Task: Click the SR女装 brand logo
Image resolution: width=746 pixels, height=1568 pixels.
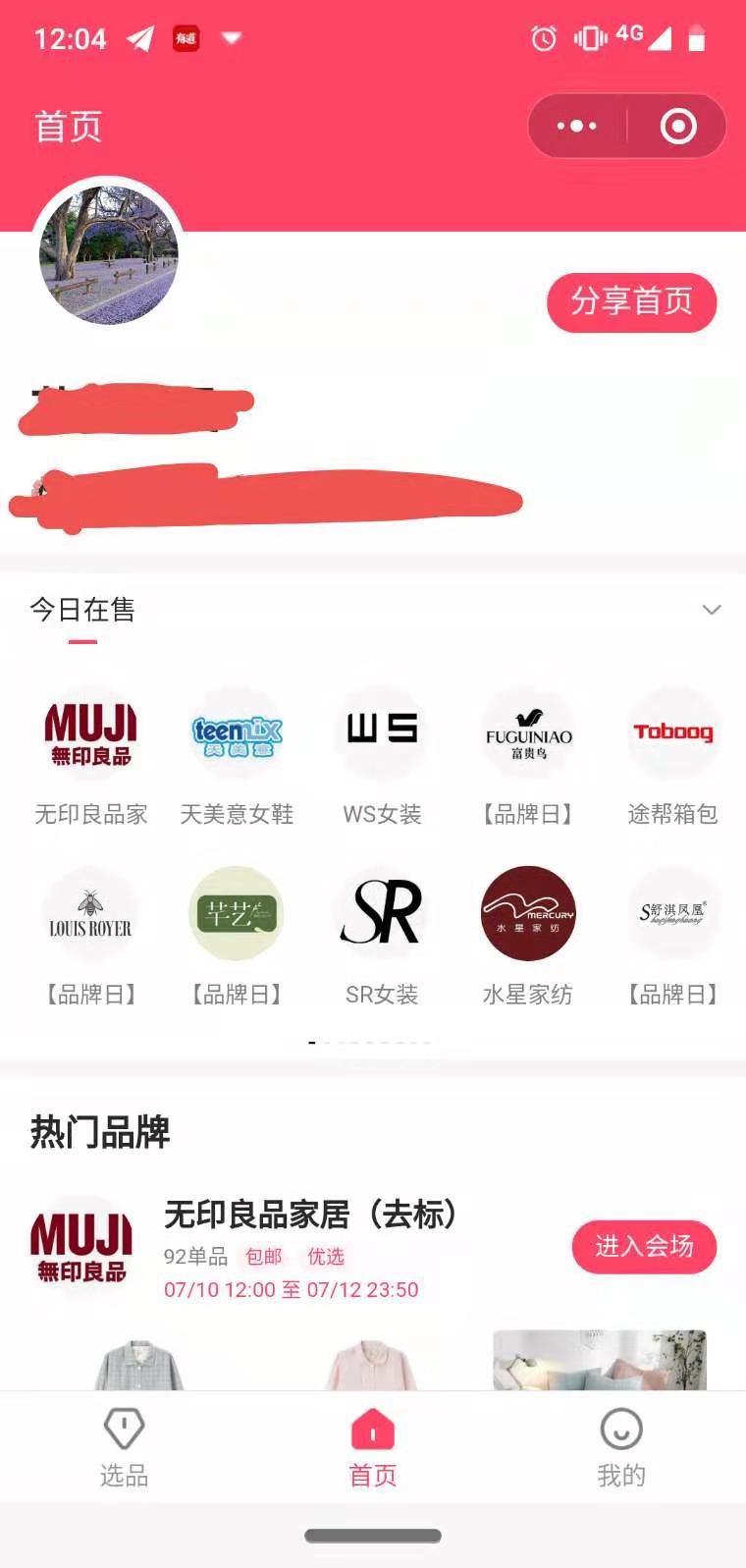Action: (x=382, y=913)
